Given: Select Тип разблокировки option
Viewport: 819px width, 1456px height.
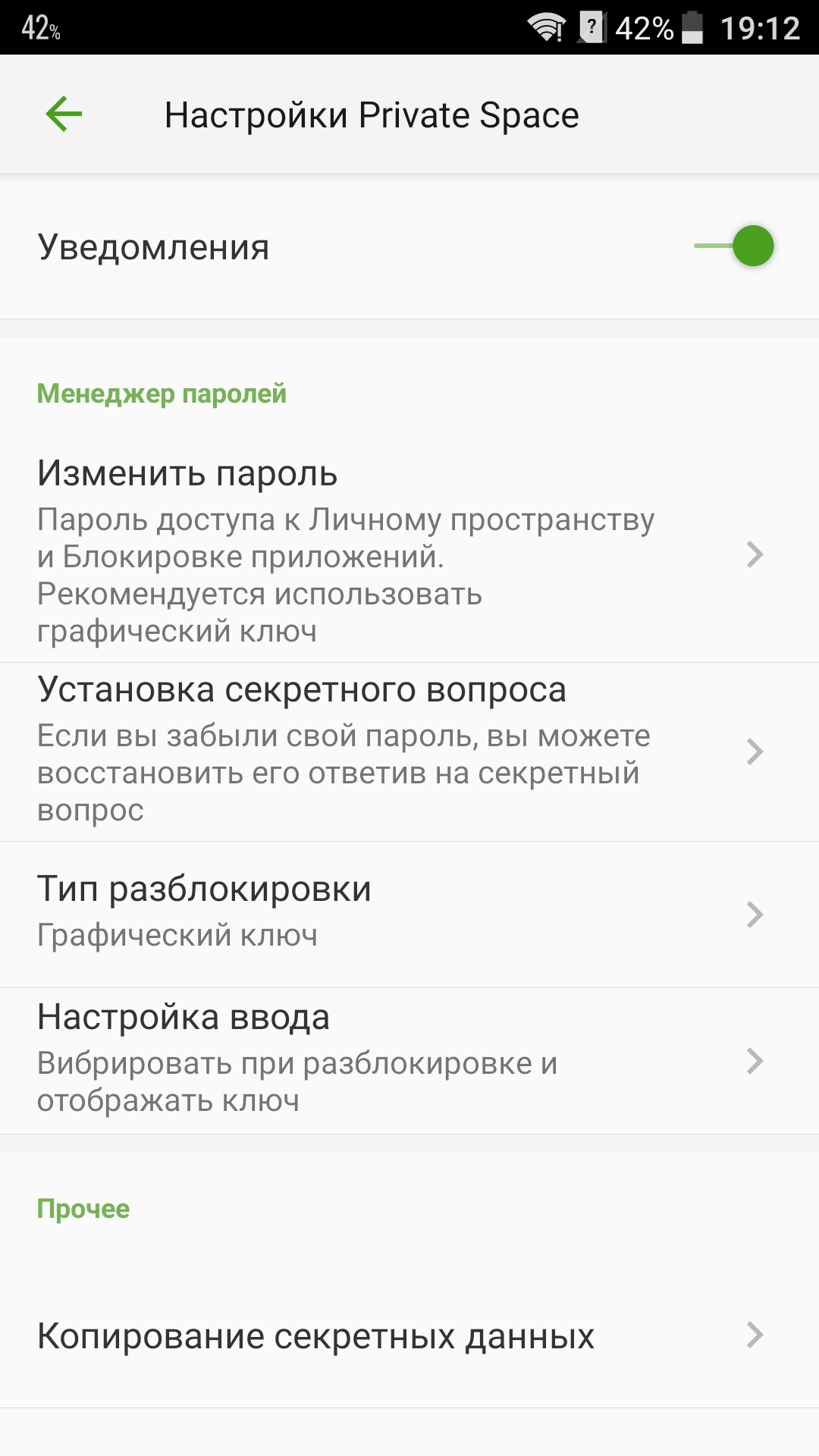Looking at the screenshot, I should [409, 915].
